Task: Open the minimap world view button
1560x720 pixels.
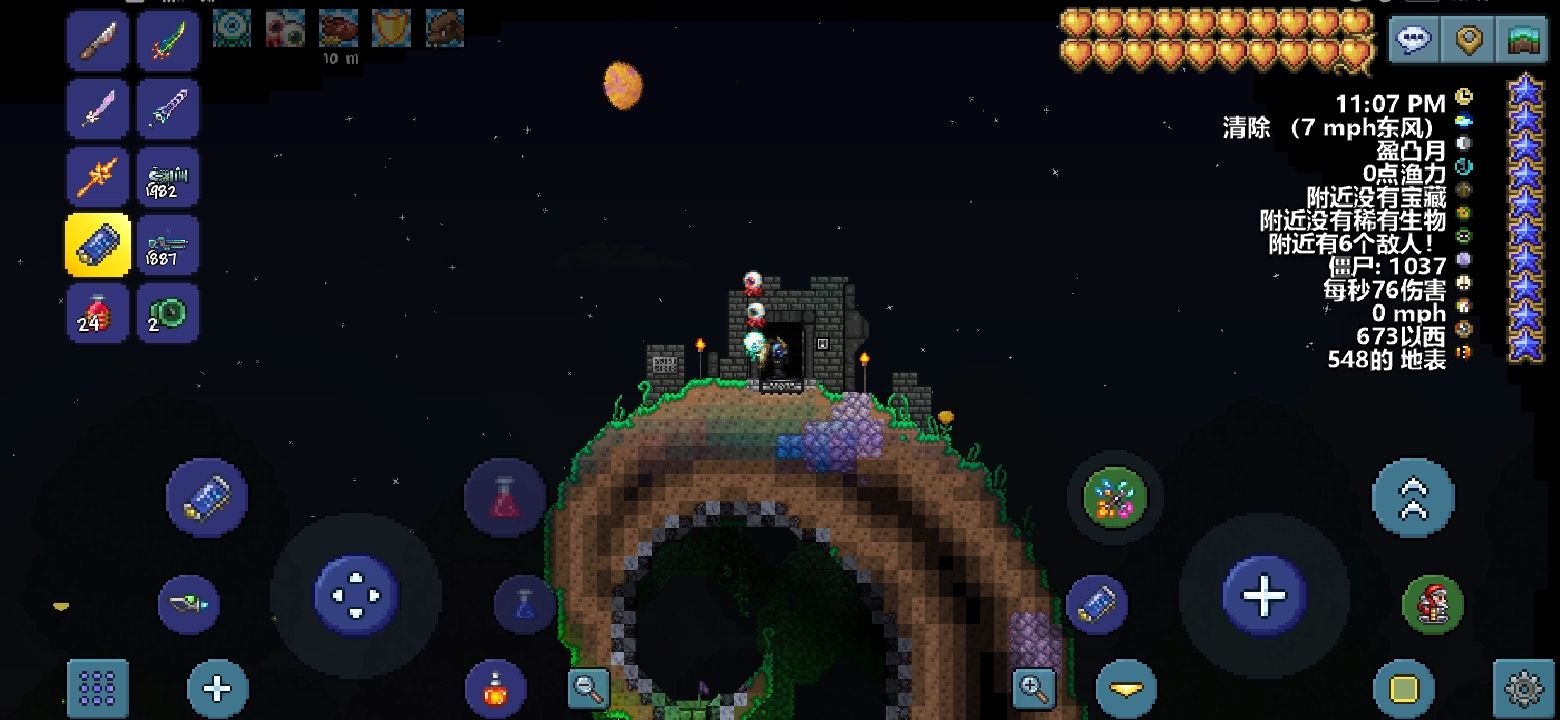Action: click(1521, 40)
